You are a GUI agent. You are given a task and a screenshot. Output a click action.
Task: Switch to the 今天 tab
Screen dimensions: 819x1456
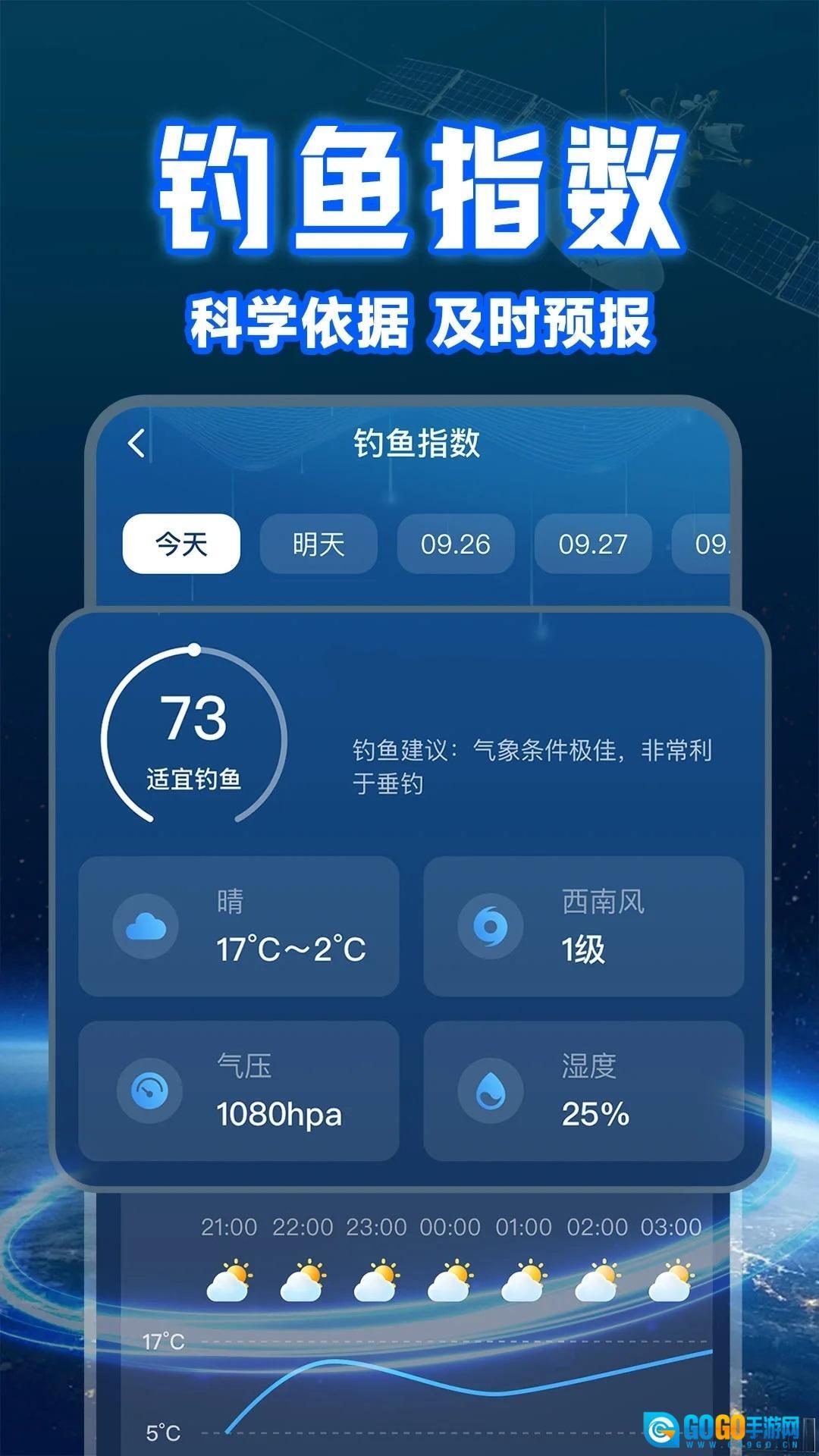(180, 544)
